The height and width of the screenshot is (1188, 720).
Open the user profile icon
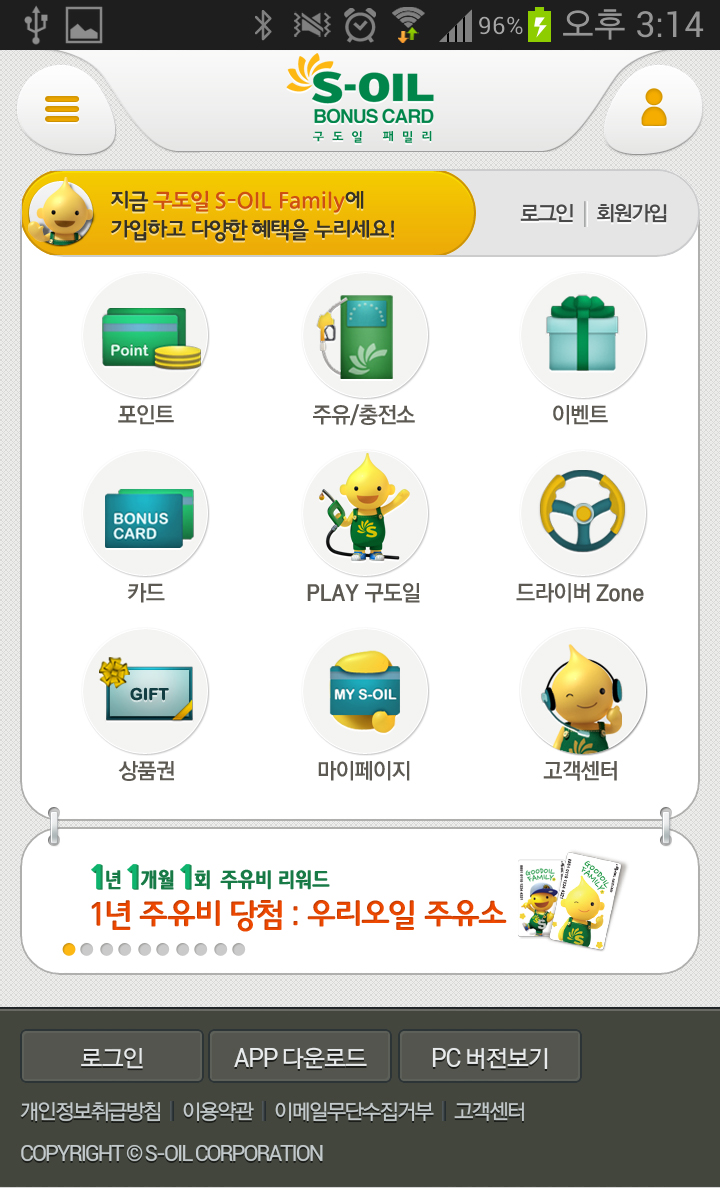[654, 108]
